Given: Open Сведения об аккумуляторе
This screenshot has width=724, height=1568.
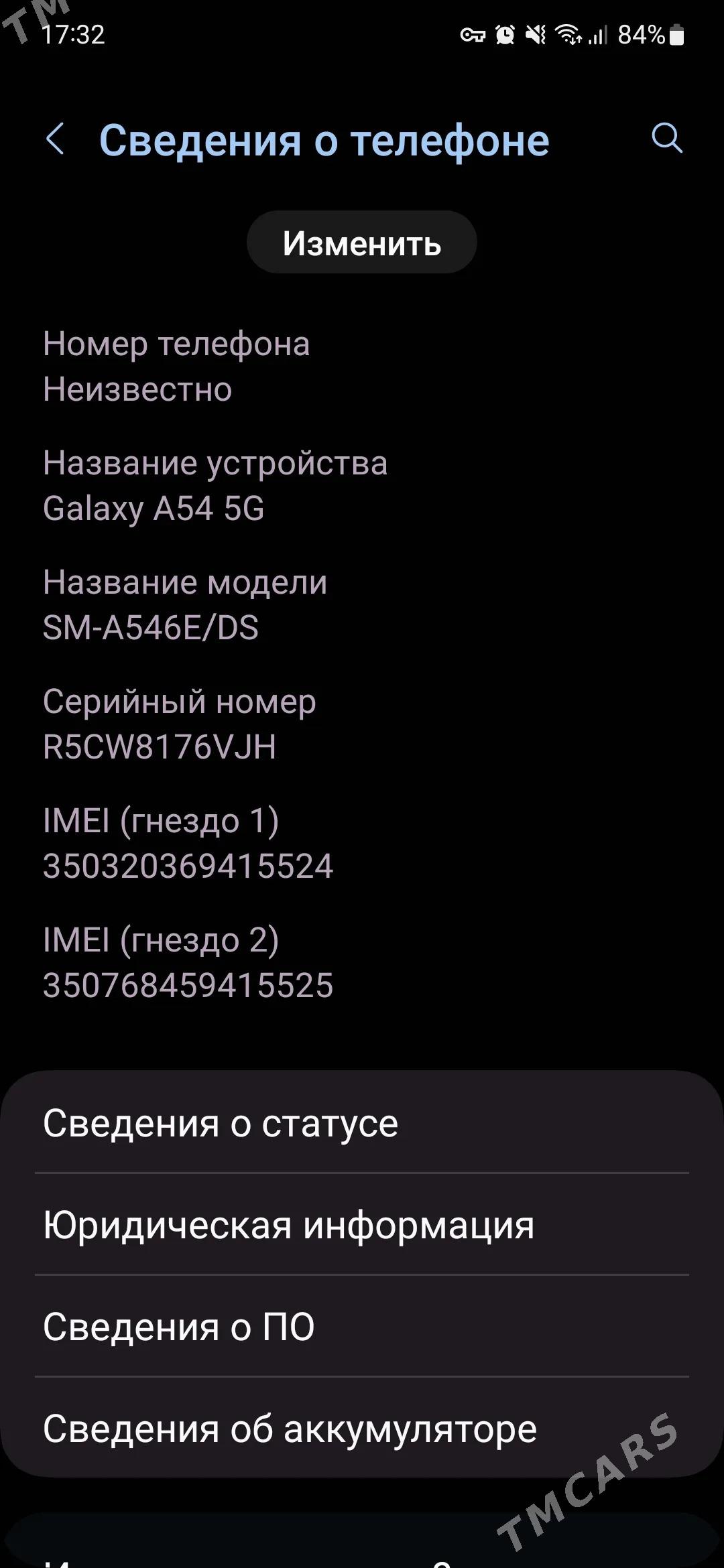Looking at the screenshot, I should (x=361, y=1429).
